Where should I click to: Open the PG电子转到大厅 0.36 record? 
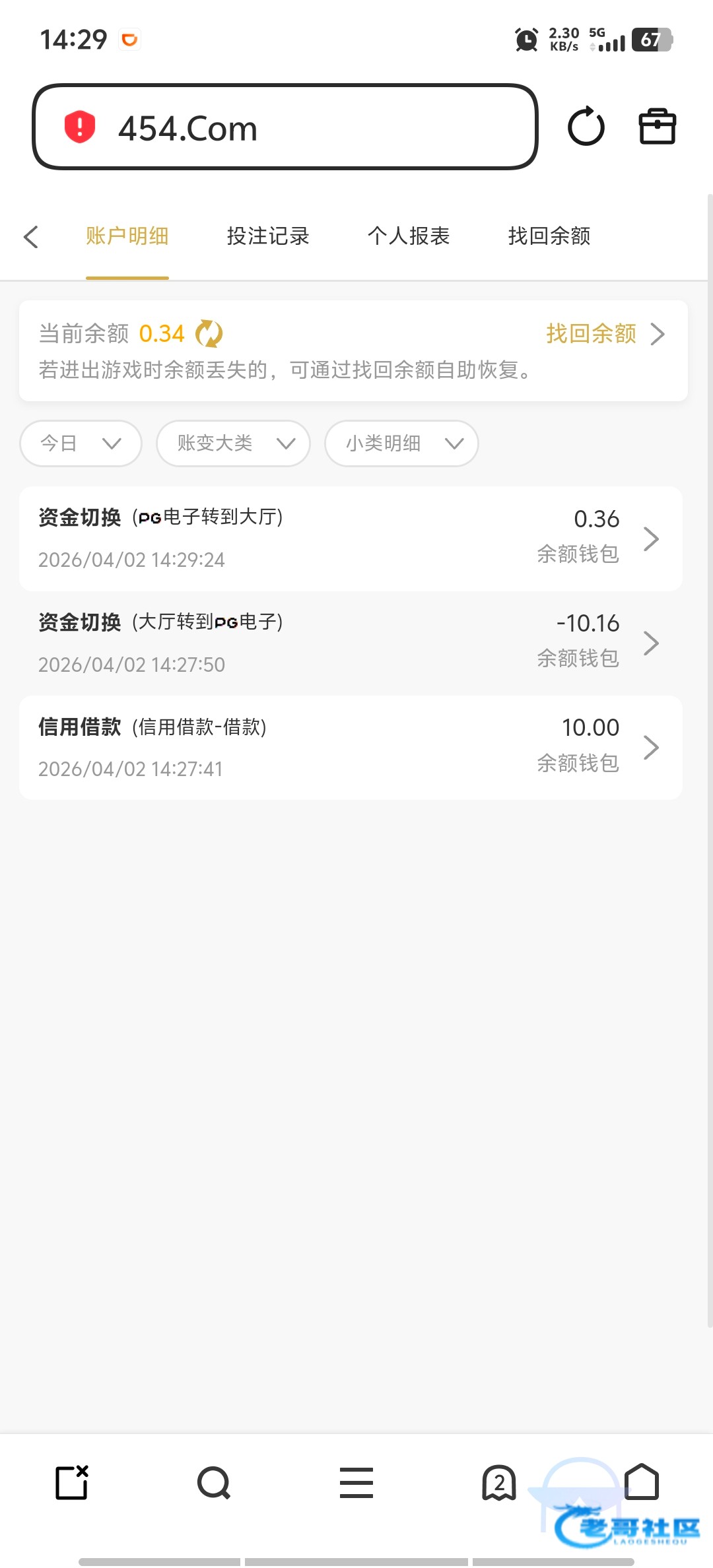pos(351,539)
